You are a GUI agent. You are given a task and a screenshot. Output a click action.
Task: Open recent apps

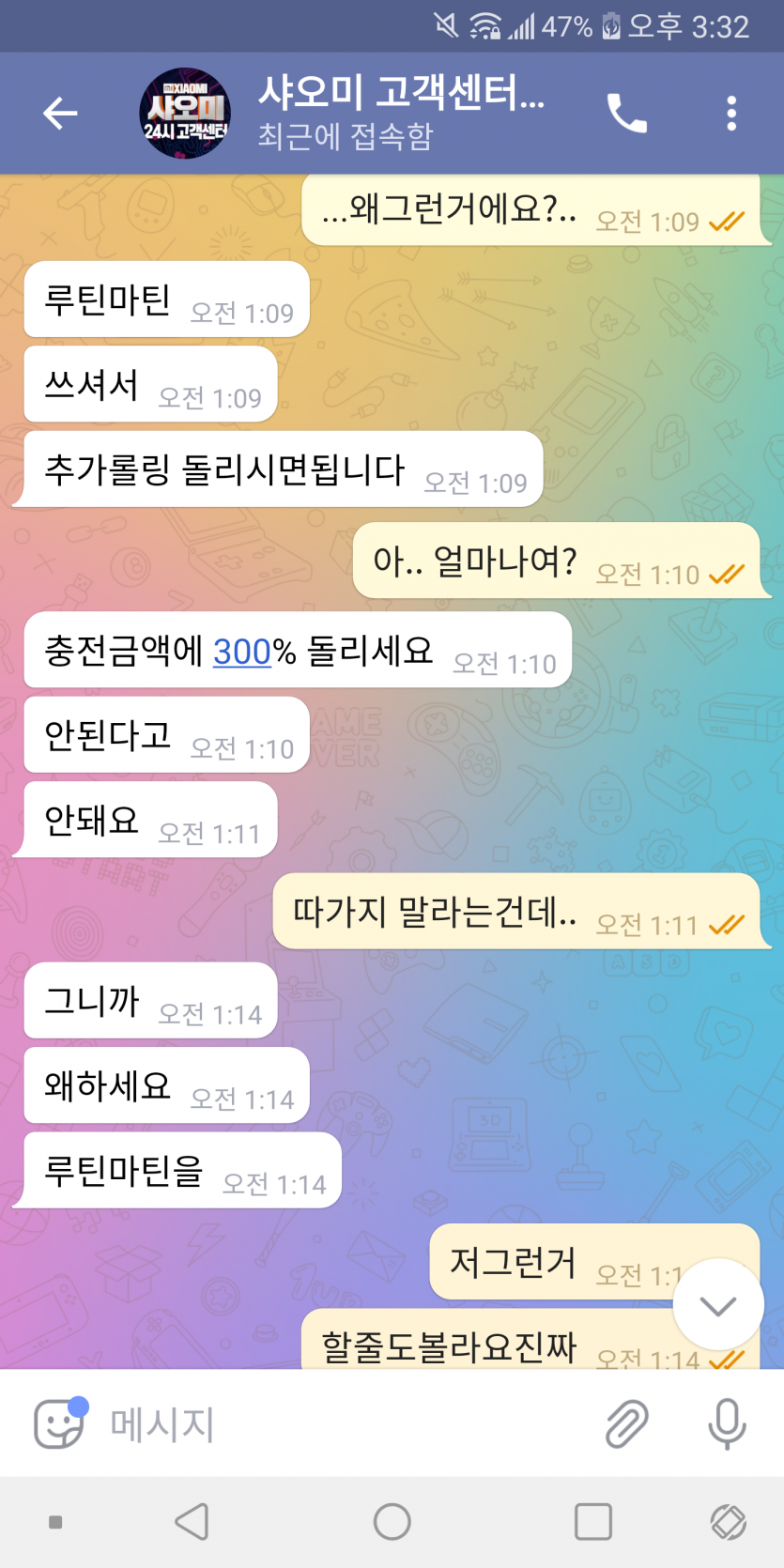click(592, 1522)
